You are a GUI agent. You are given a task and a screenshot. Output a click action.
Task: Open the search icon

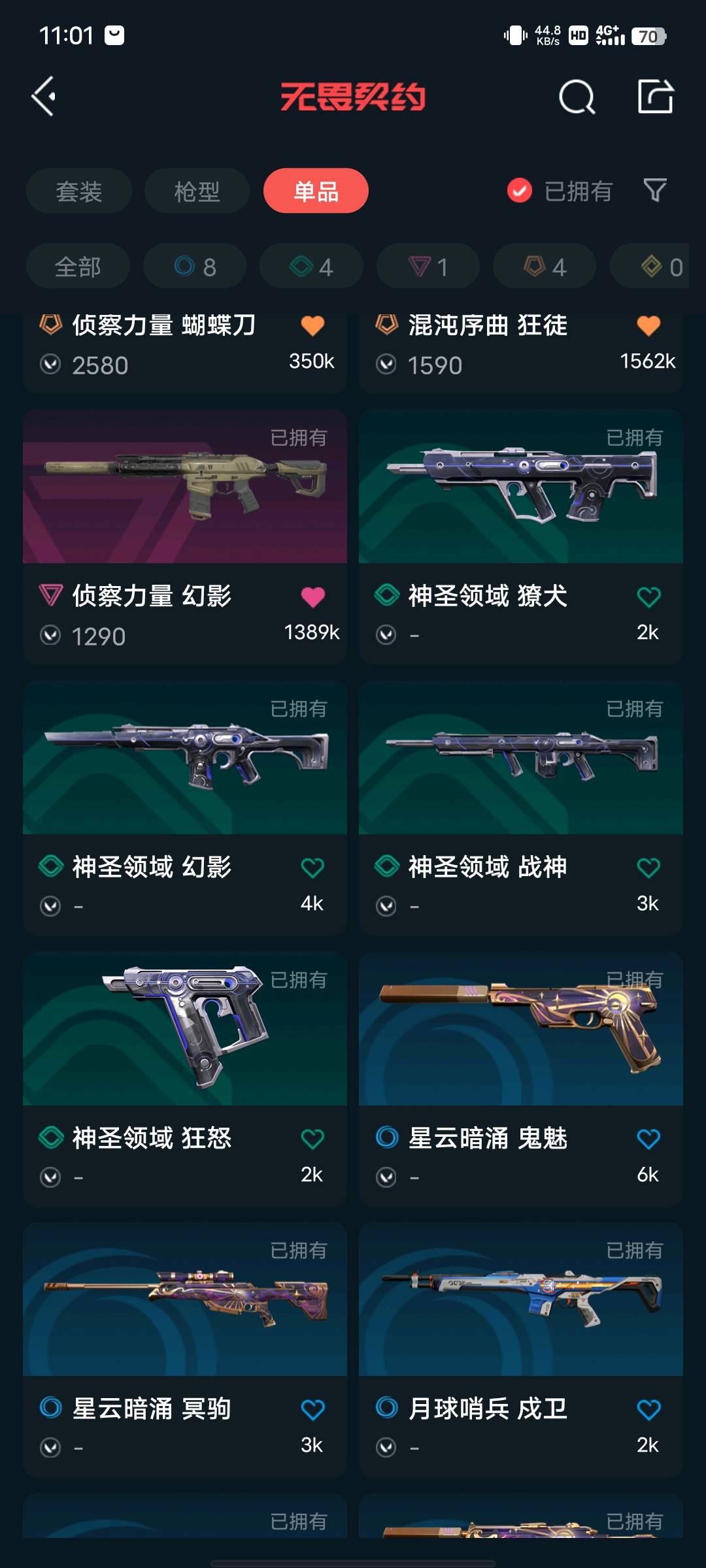point(577,97)
